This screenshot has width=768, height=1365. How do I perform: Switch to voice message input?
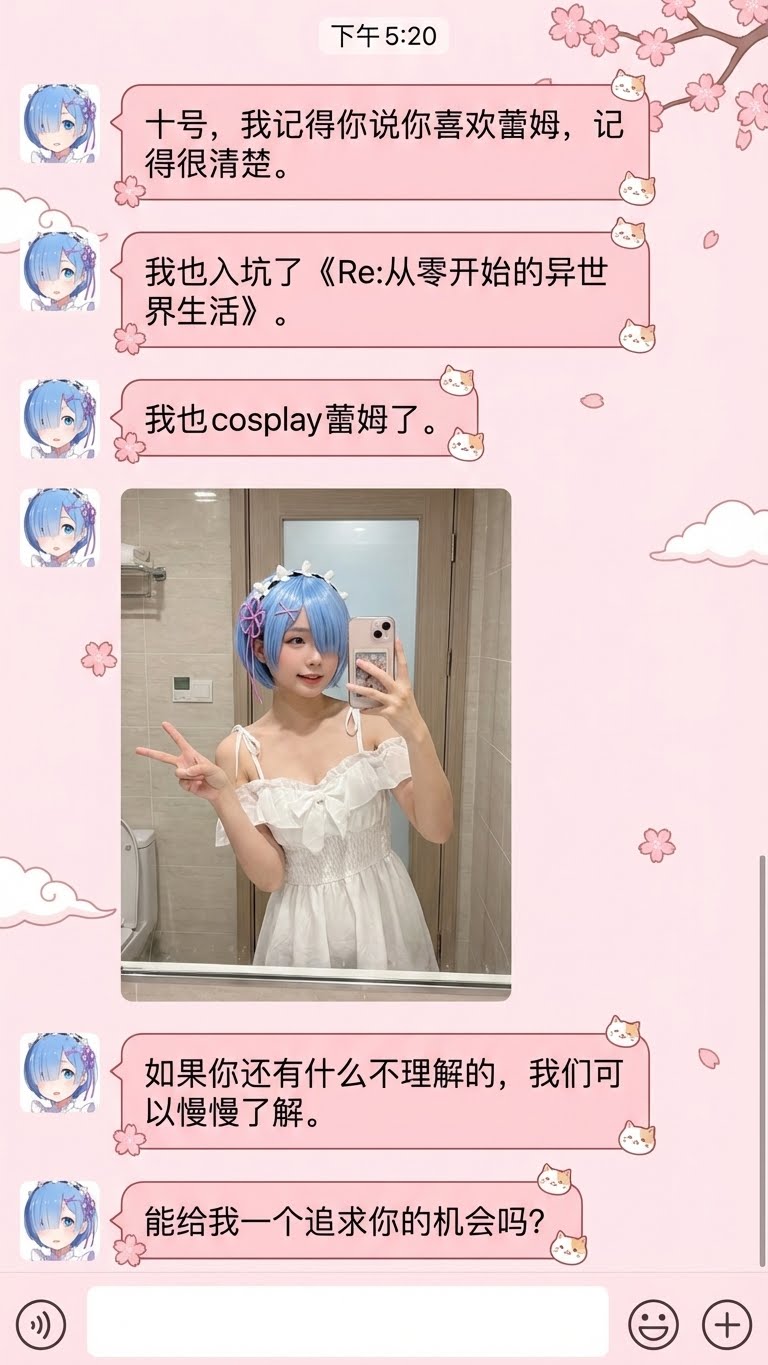point(41,1325)
